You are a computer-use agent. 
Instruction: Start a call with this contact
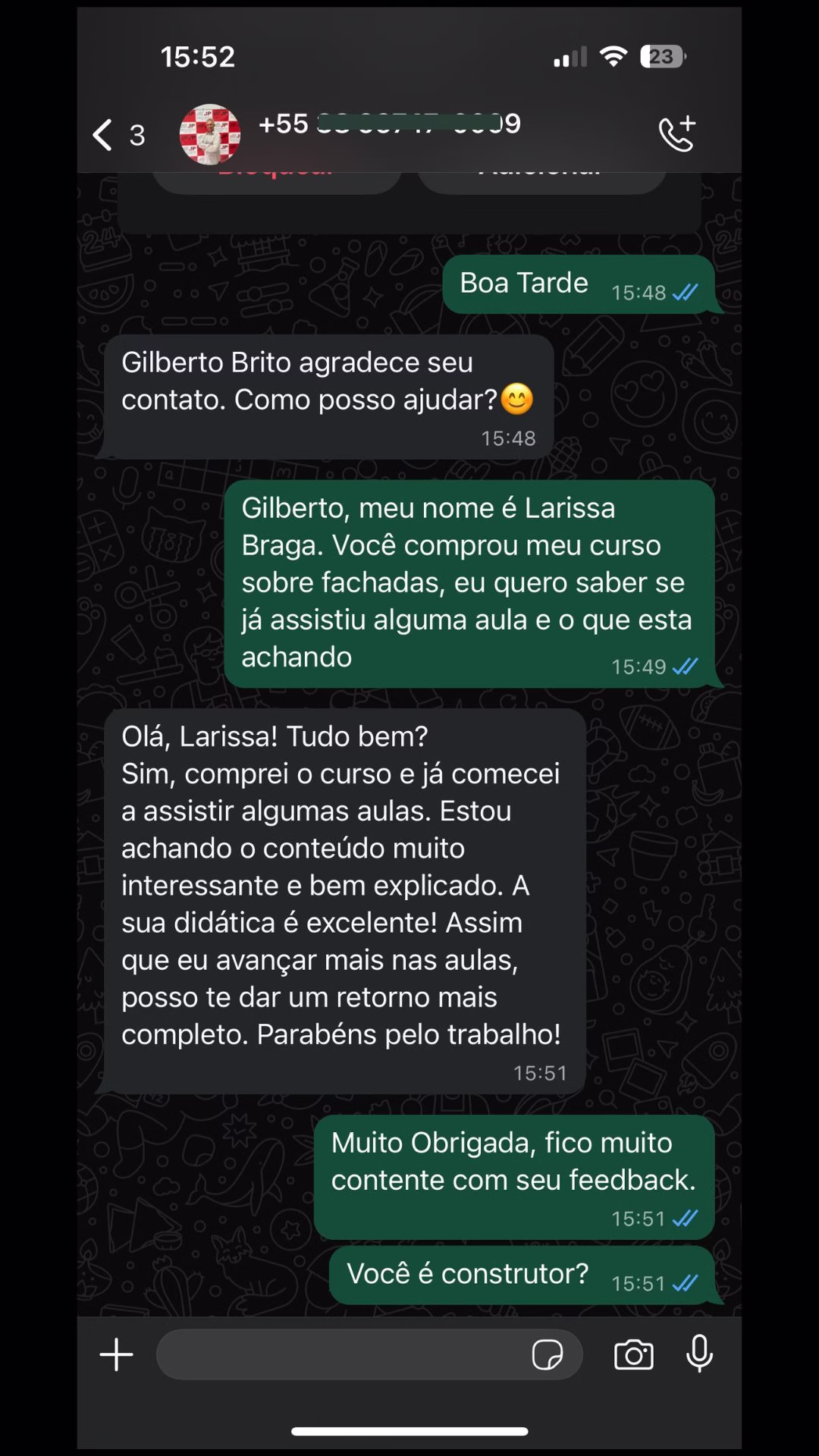pos(676,134)
